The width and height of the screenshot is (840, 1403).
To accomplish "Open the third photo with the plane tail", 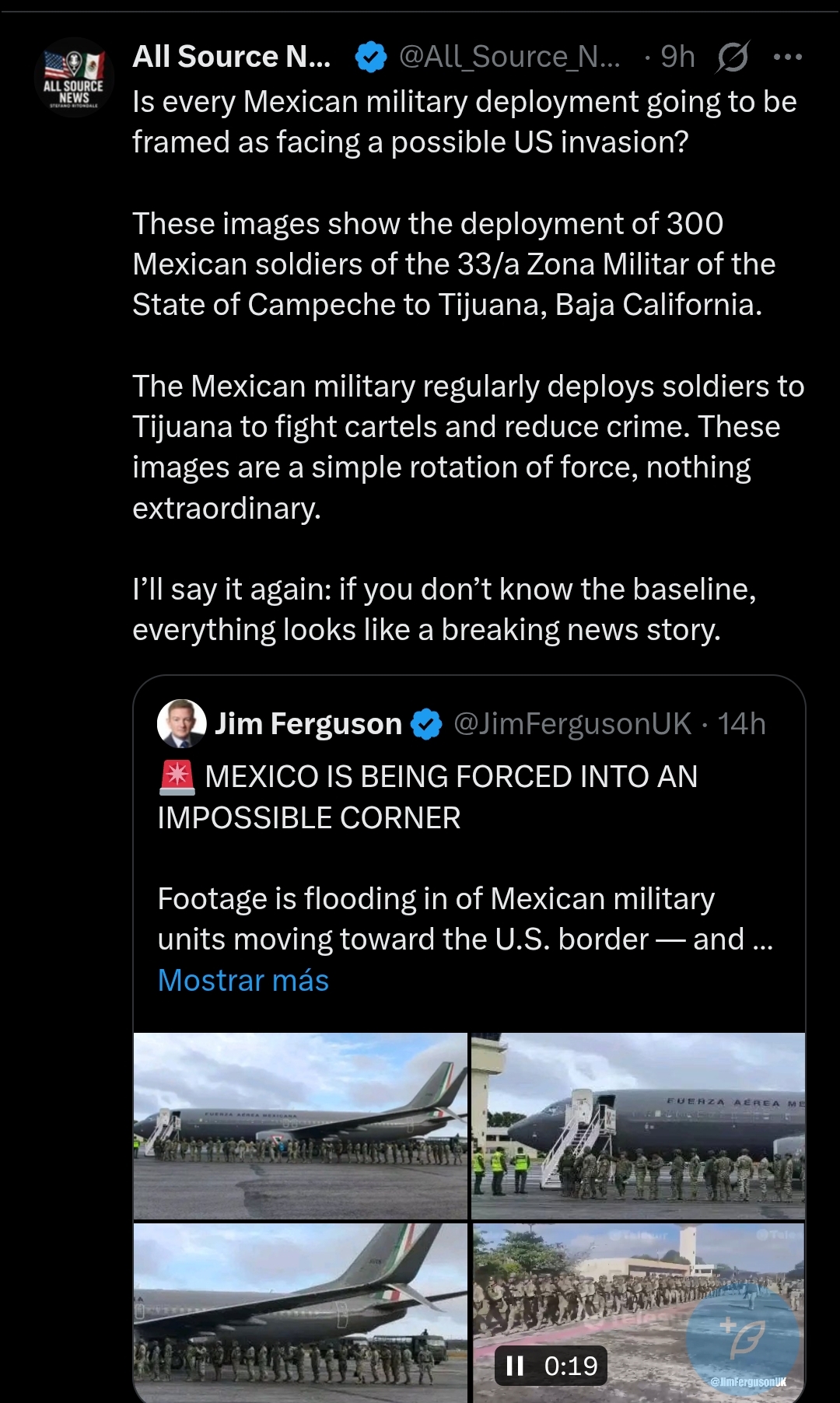I will tap(300, 1313).
